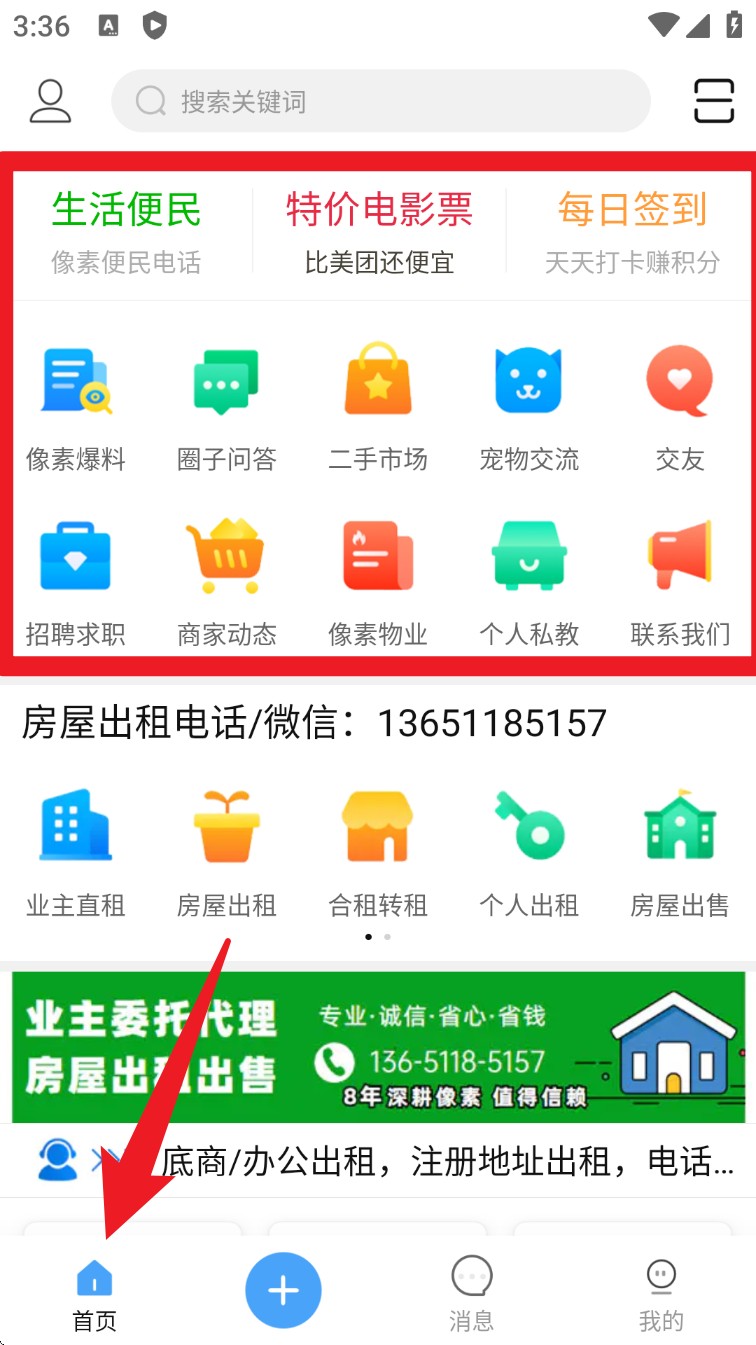This screenshot has height=1345, width=756.
Task: Open the QR scan icon
Action: 713,101
